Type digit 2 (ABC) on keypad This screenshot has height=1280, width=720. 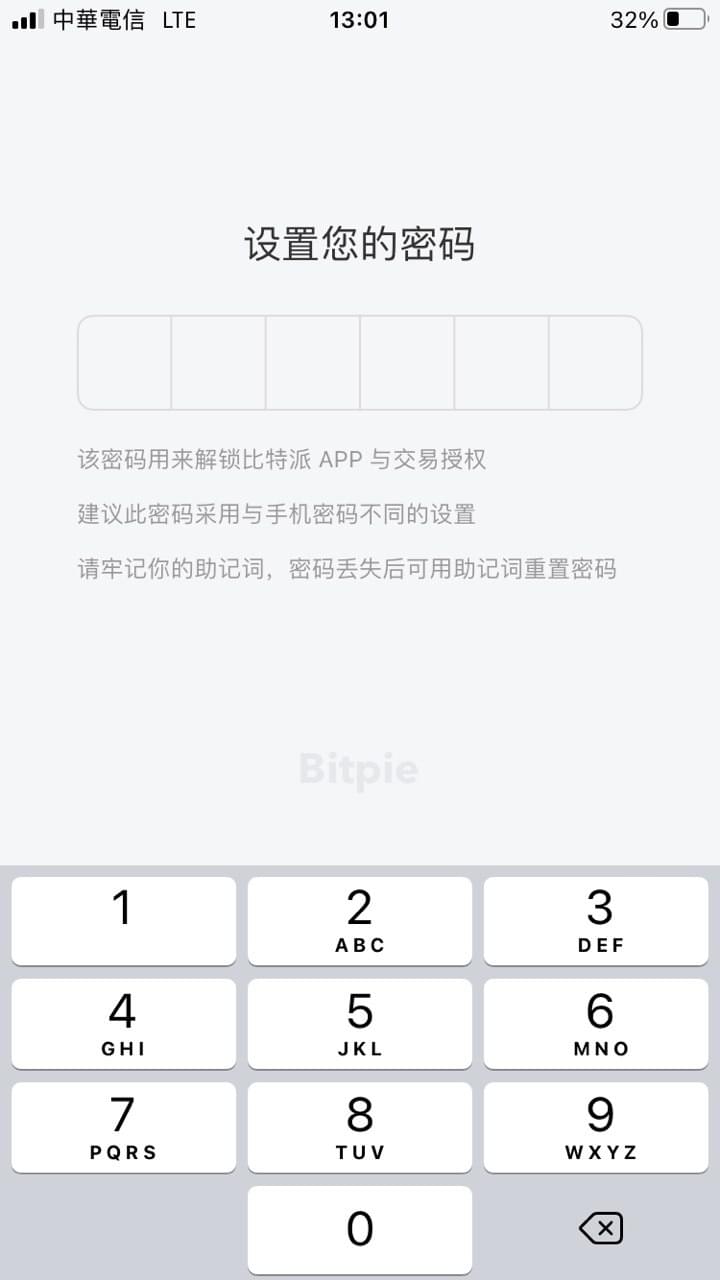360,921
